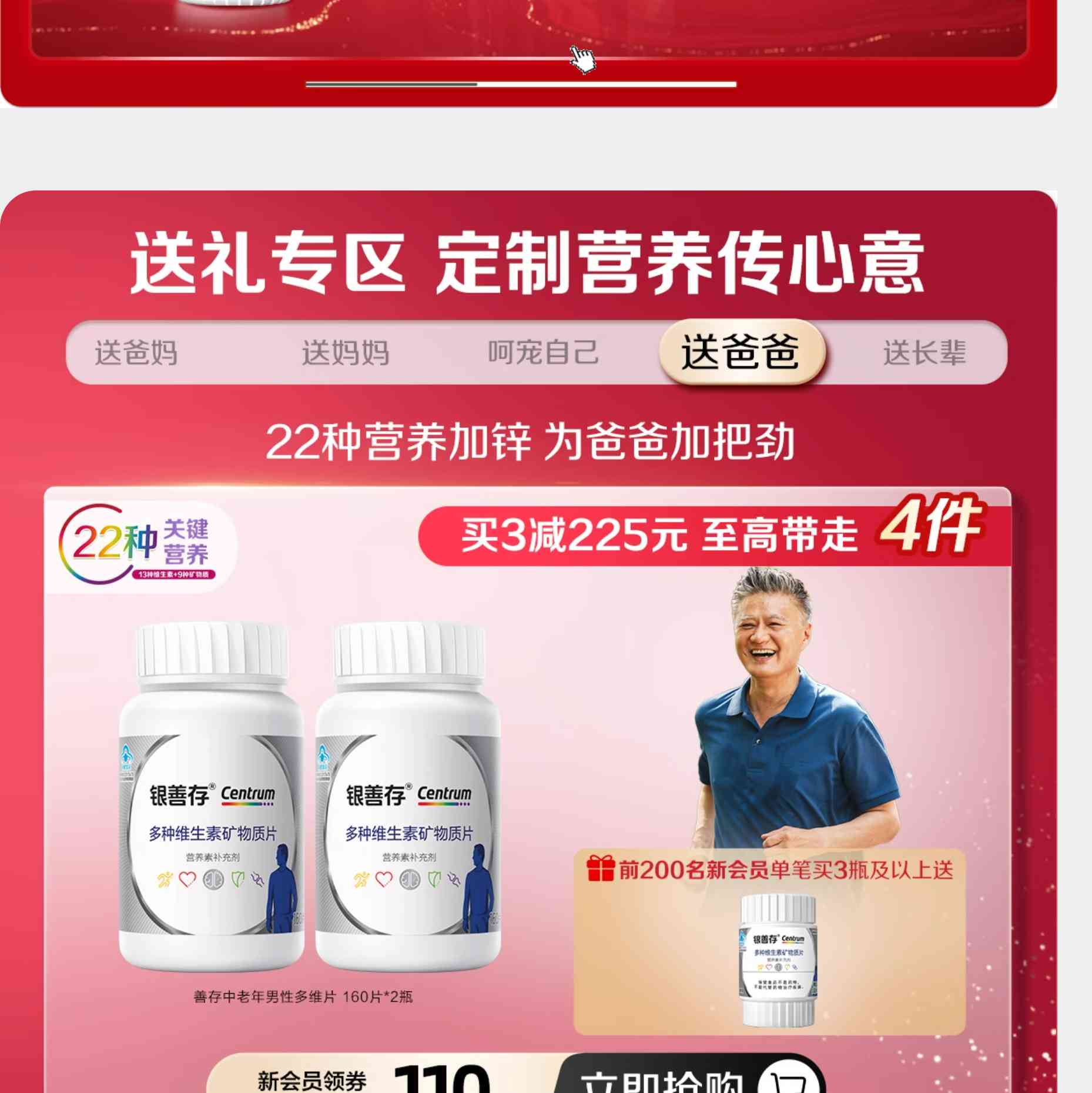Switch to the 送爸妈 tab
The width and height of the screenshot is (1092, 1093).
click(136, 353)
